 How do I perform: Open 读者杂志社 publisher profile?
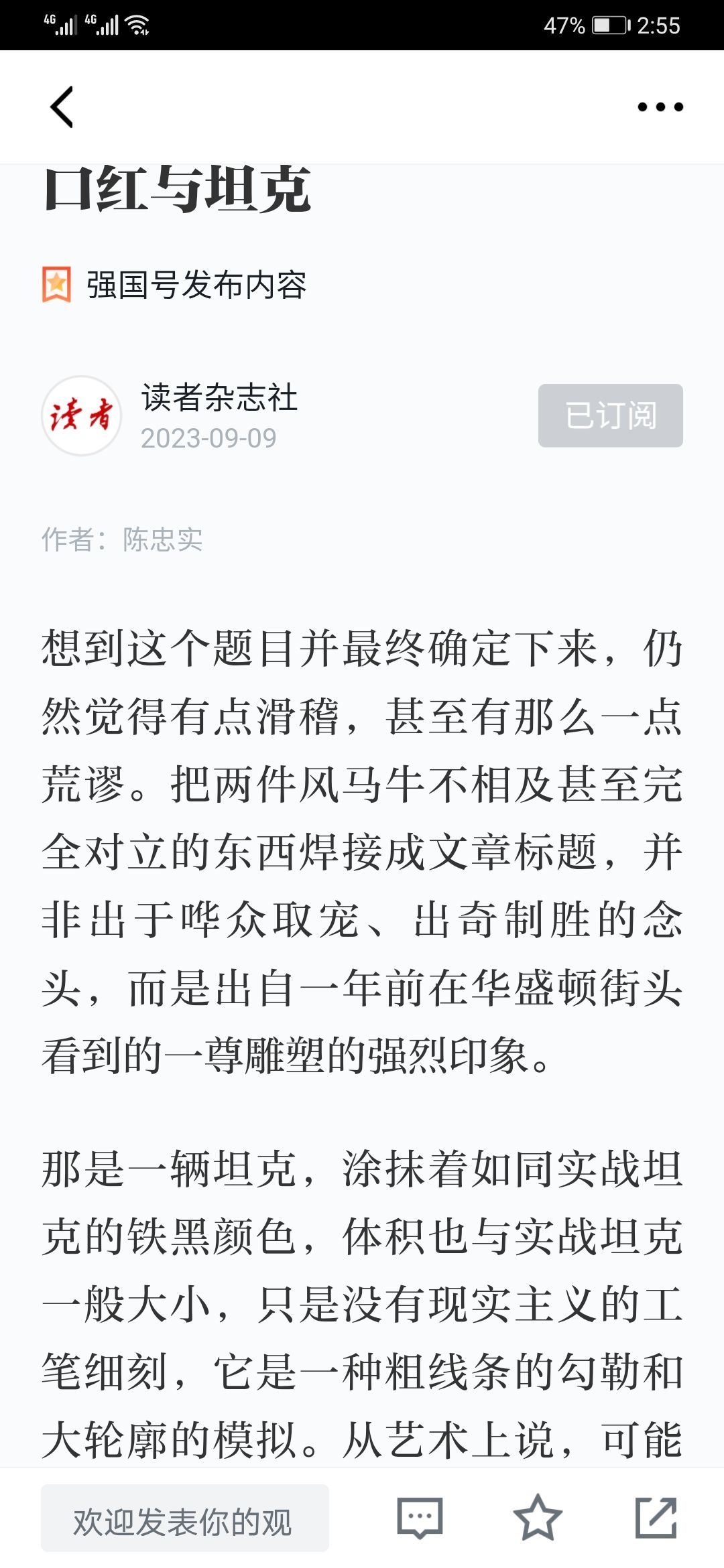pos(219,397)
